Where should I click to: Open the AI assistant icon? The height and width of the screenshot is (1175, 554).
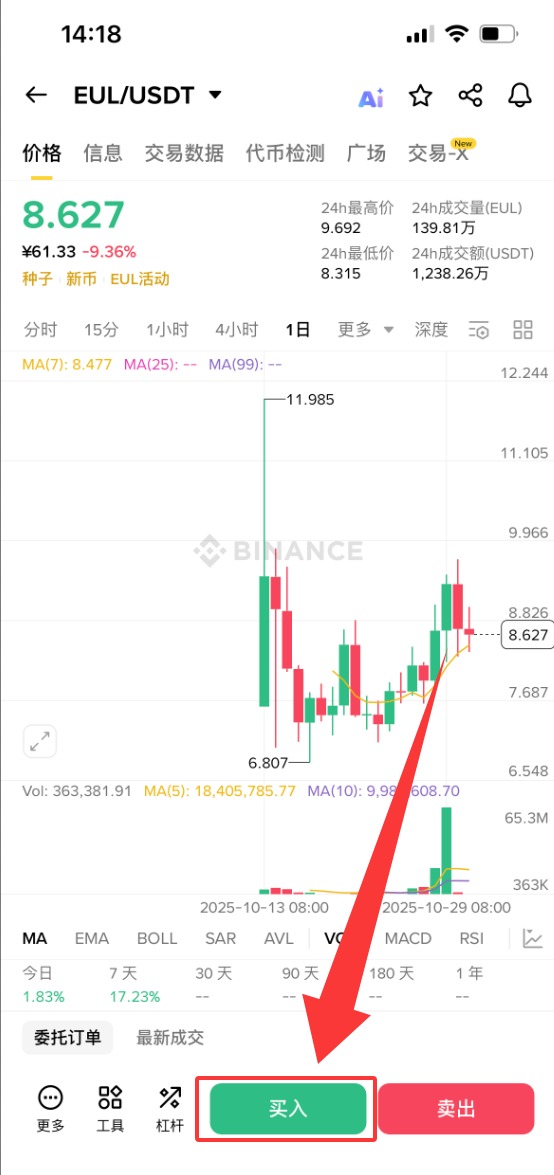(371, 97)
